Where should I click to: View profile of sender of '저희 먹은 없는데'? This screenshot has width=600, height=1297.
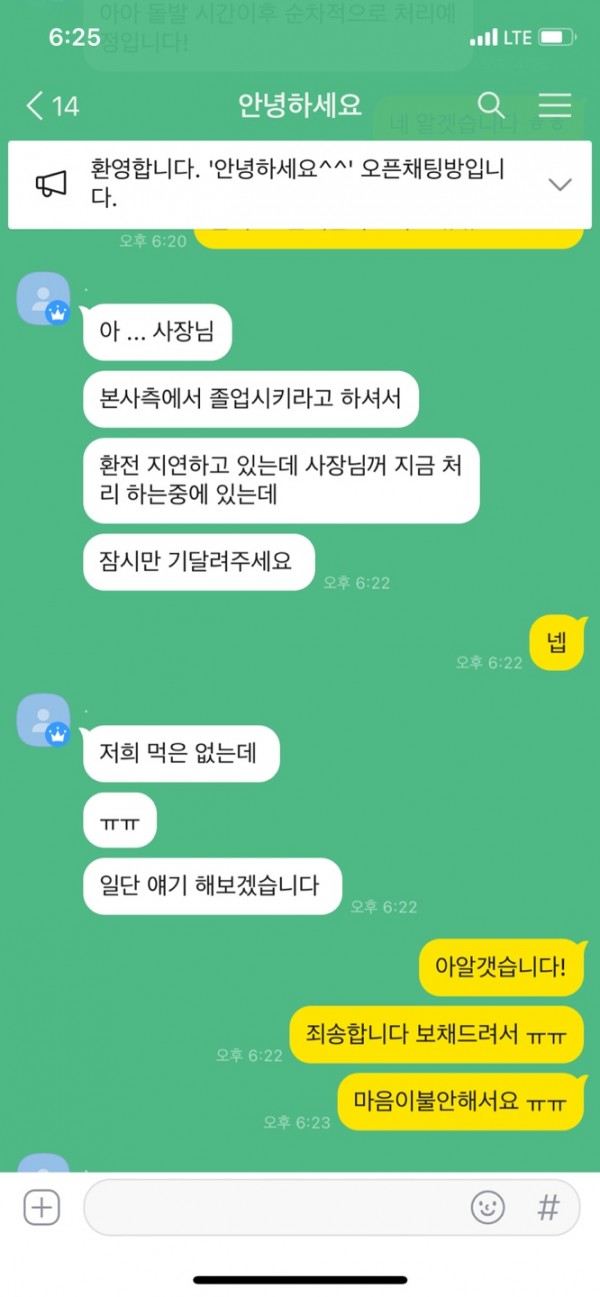tap(44, 721)
